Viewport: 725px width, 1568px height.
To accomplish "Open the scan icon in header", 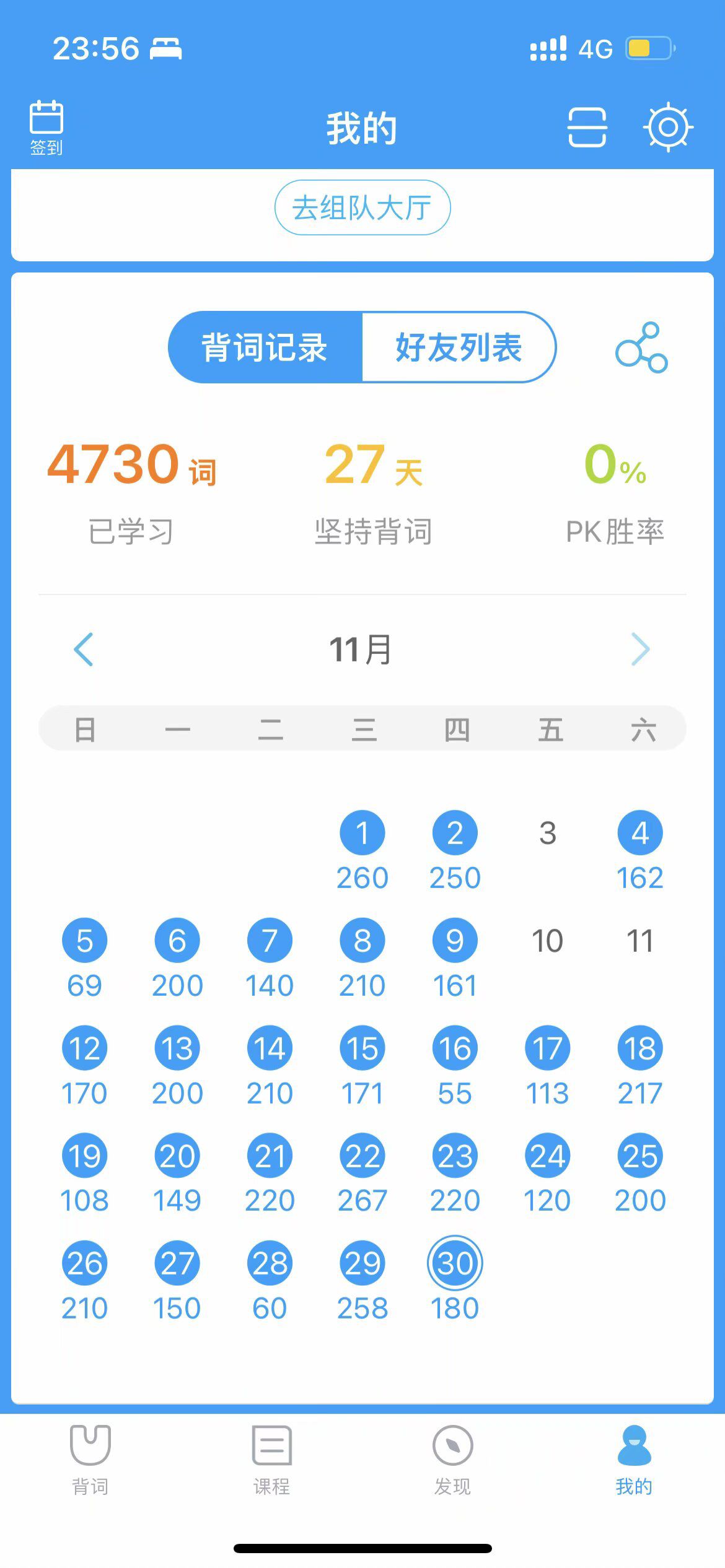I will [x=587, y=127].
